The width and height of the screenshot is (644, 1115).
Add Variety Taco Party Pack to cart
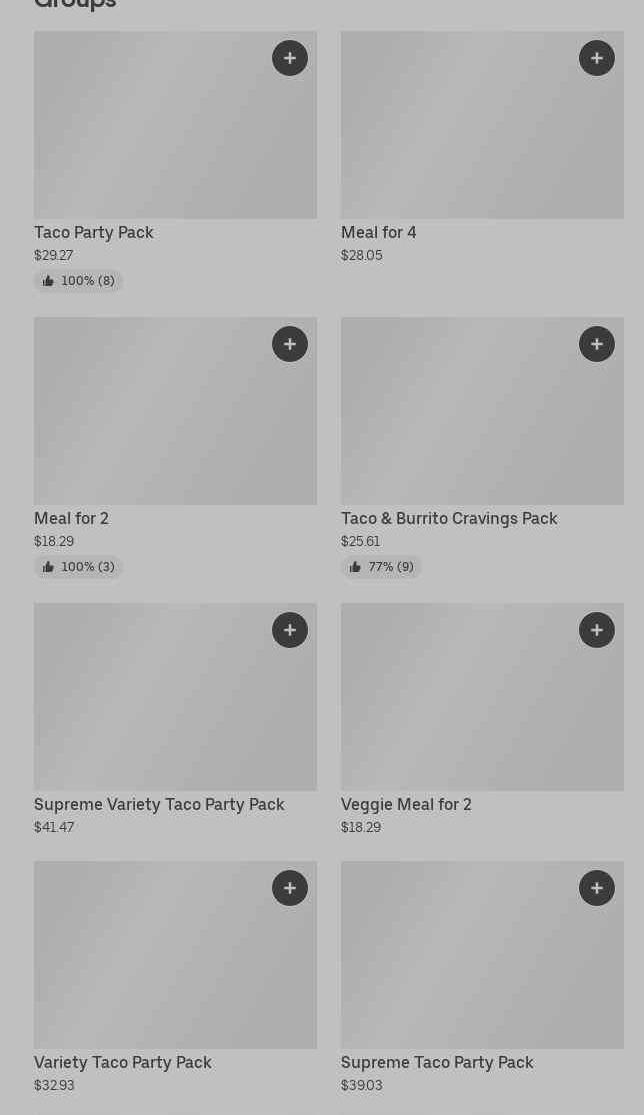[x=290, y=888]
